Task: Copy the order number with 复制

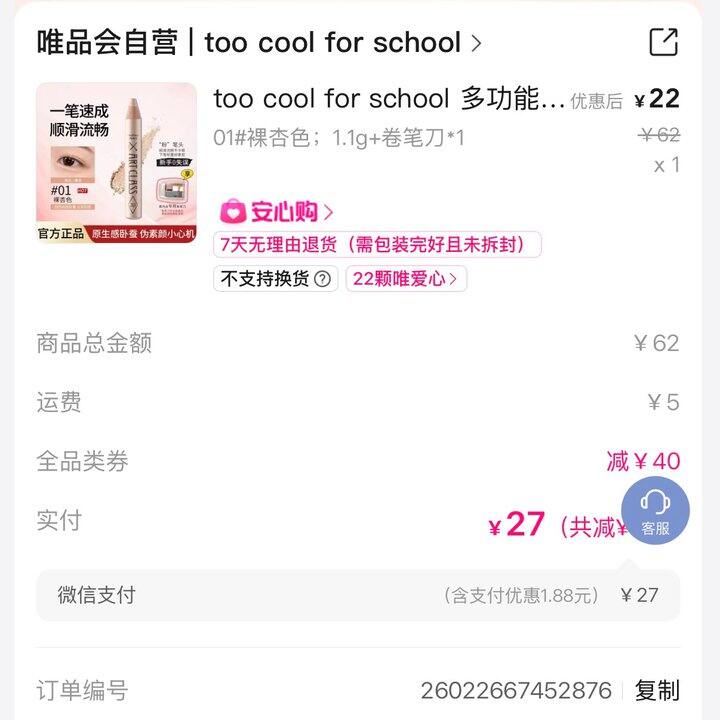Action: pyautogui.click(x=657, y=690)
